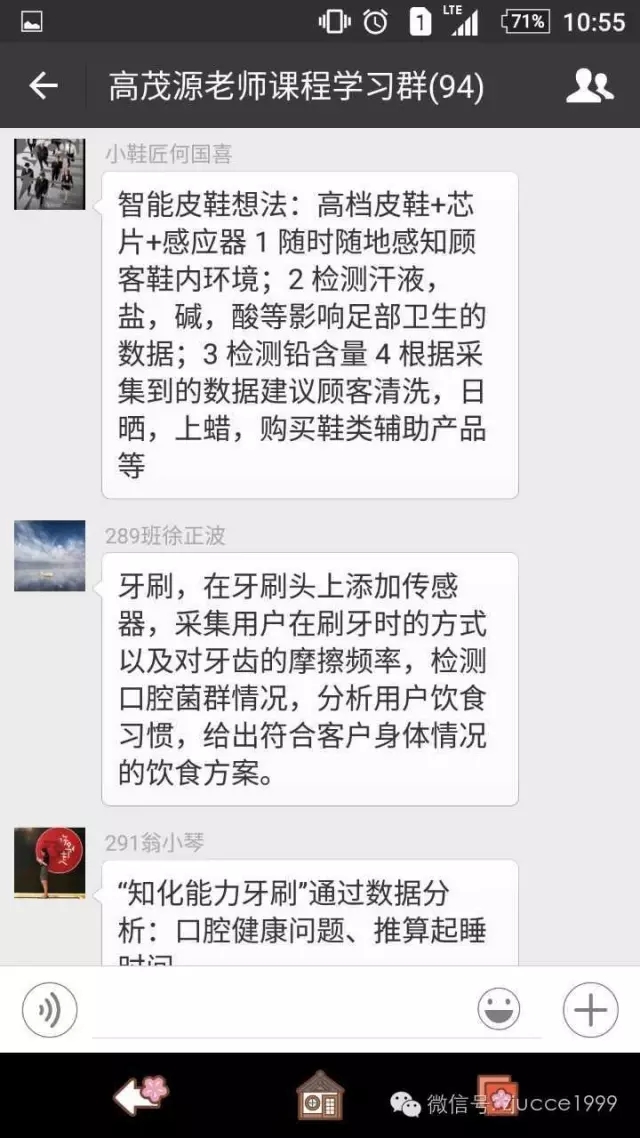640x1138 pixels.
Task: Open the plus attachment menu
Action: (590, 1010)
